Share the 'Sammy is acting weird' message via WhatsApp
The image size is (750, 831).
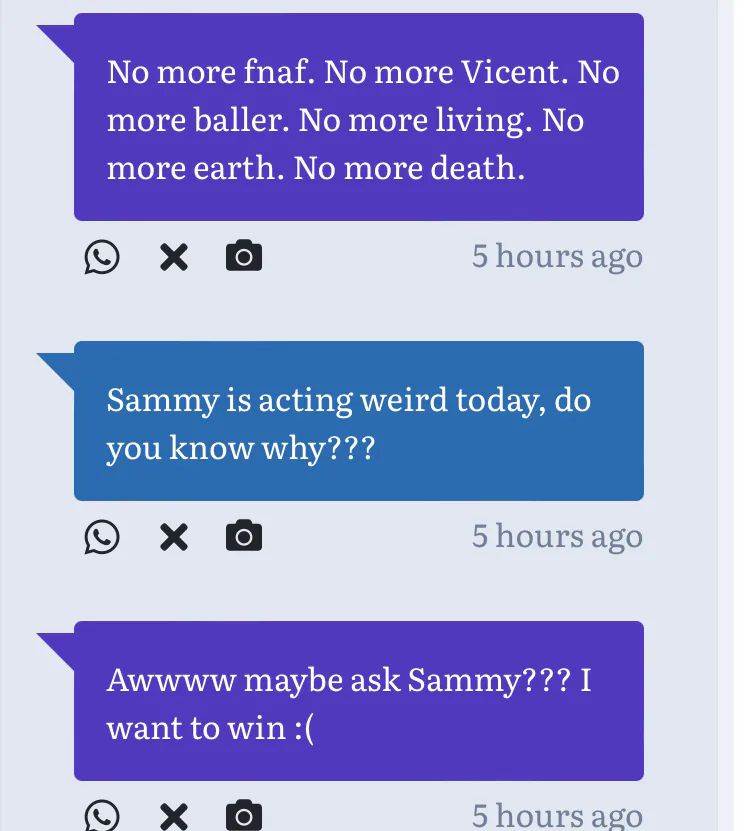coord(102,537)
